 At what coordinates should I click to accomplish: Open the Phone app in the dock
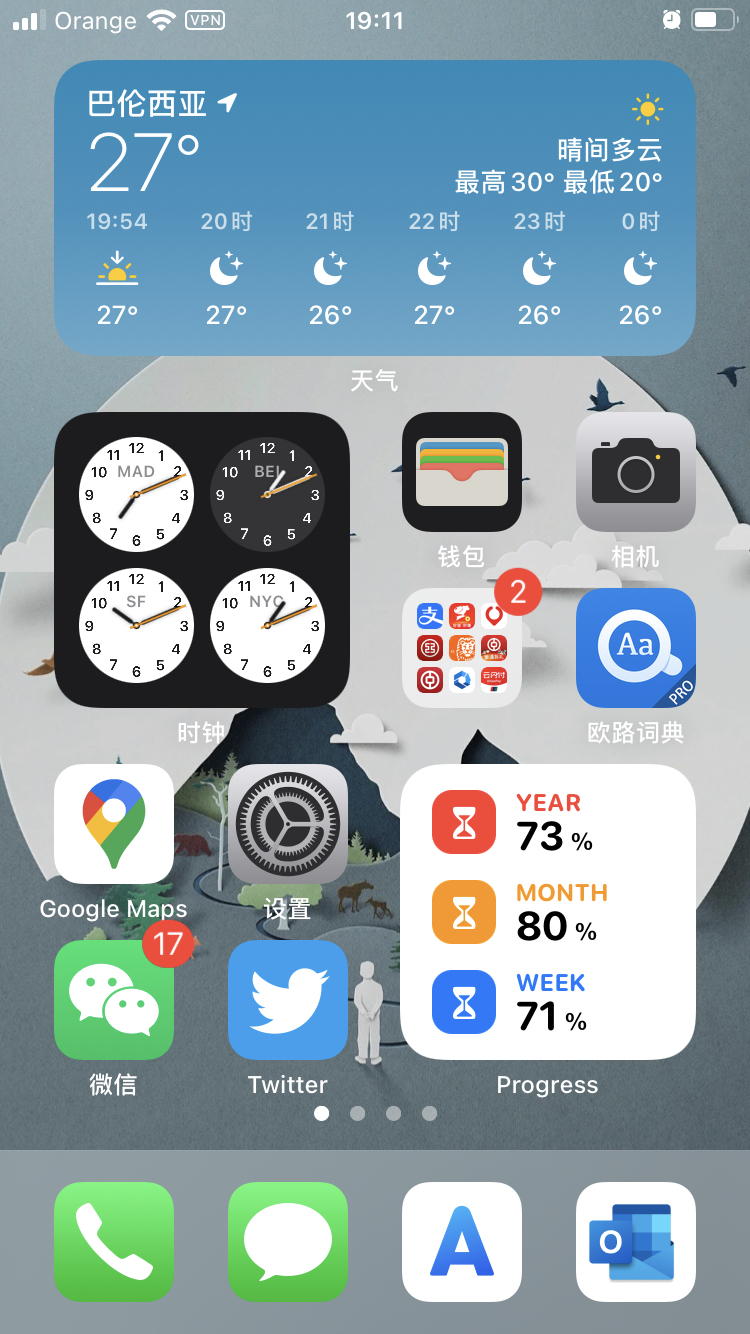pyautogui.click(x=114, y=1242)
